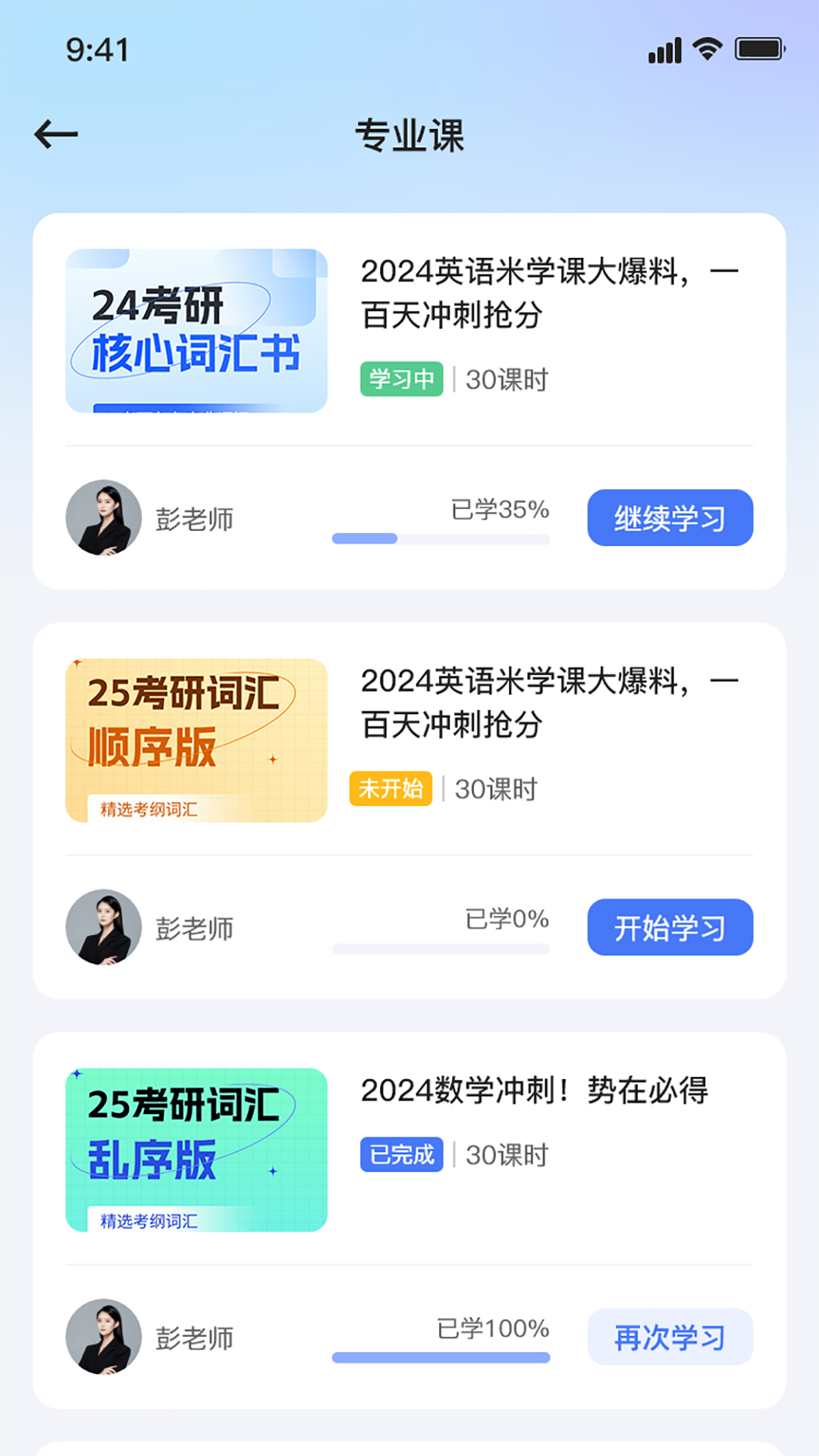Tap the 开始学习 button
819x1456 pixels.
(670, 927)
